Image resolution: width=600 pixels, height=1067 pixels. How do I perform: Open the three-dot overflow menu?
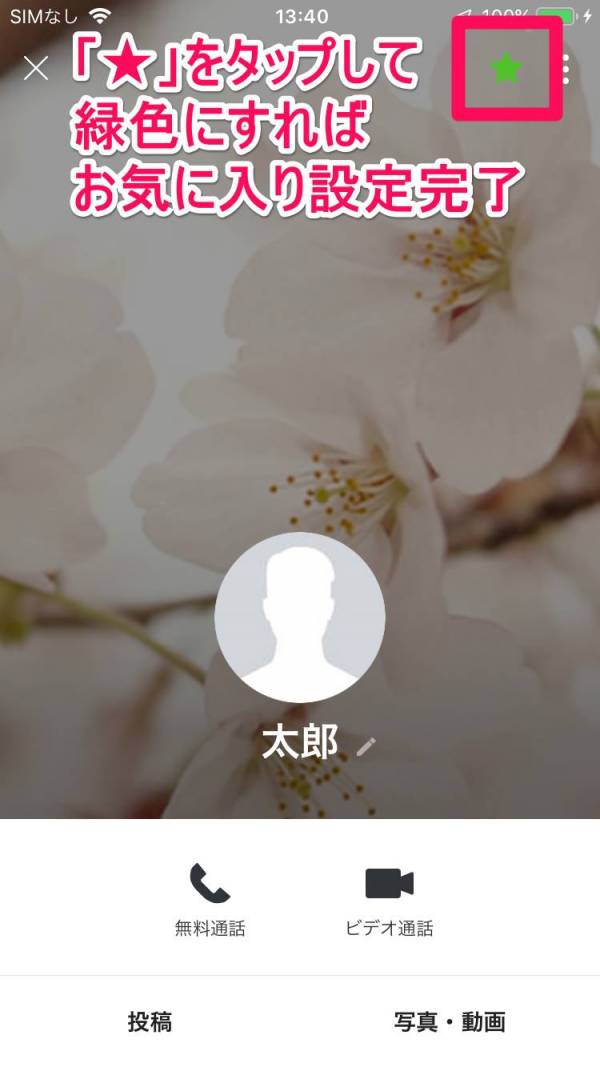(566, 69)
